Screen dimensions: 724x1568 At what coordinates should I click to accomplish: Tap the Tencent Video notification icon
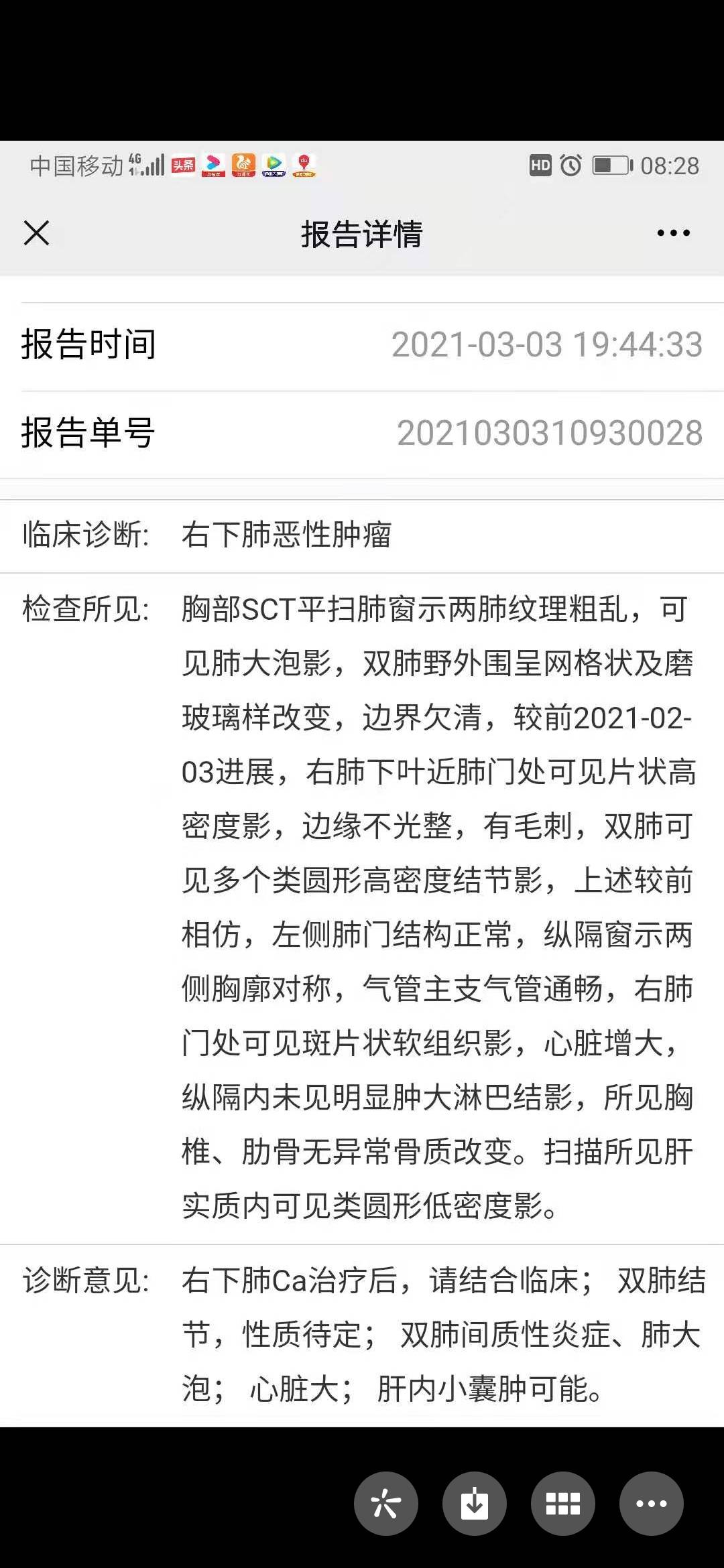click(271, 166)
